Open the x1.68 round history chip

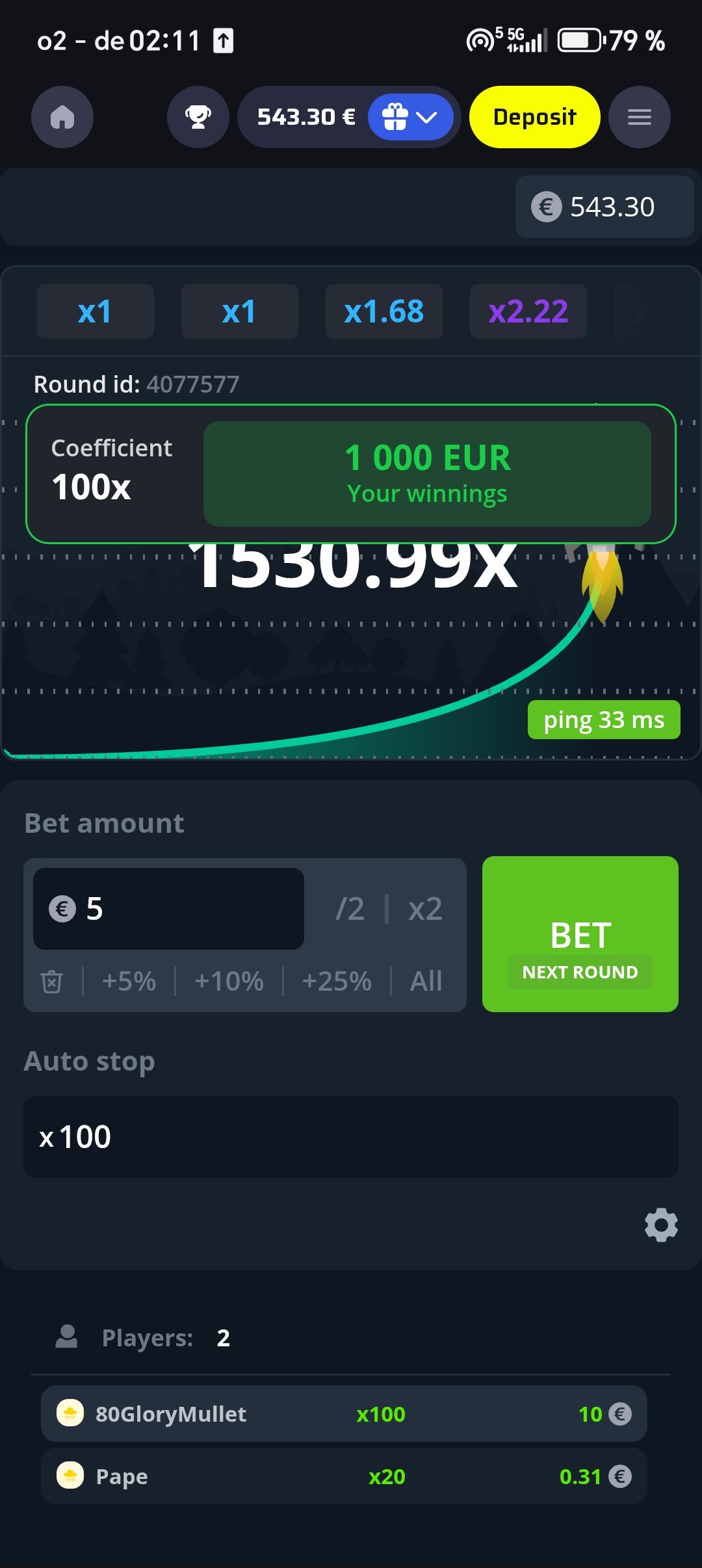pyautogui.click(x=384, y=311)
